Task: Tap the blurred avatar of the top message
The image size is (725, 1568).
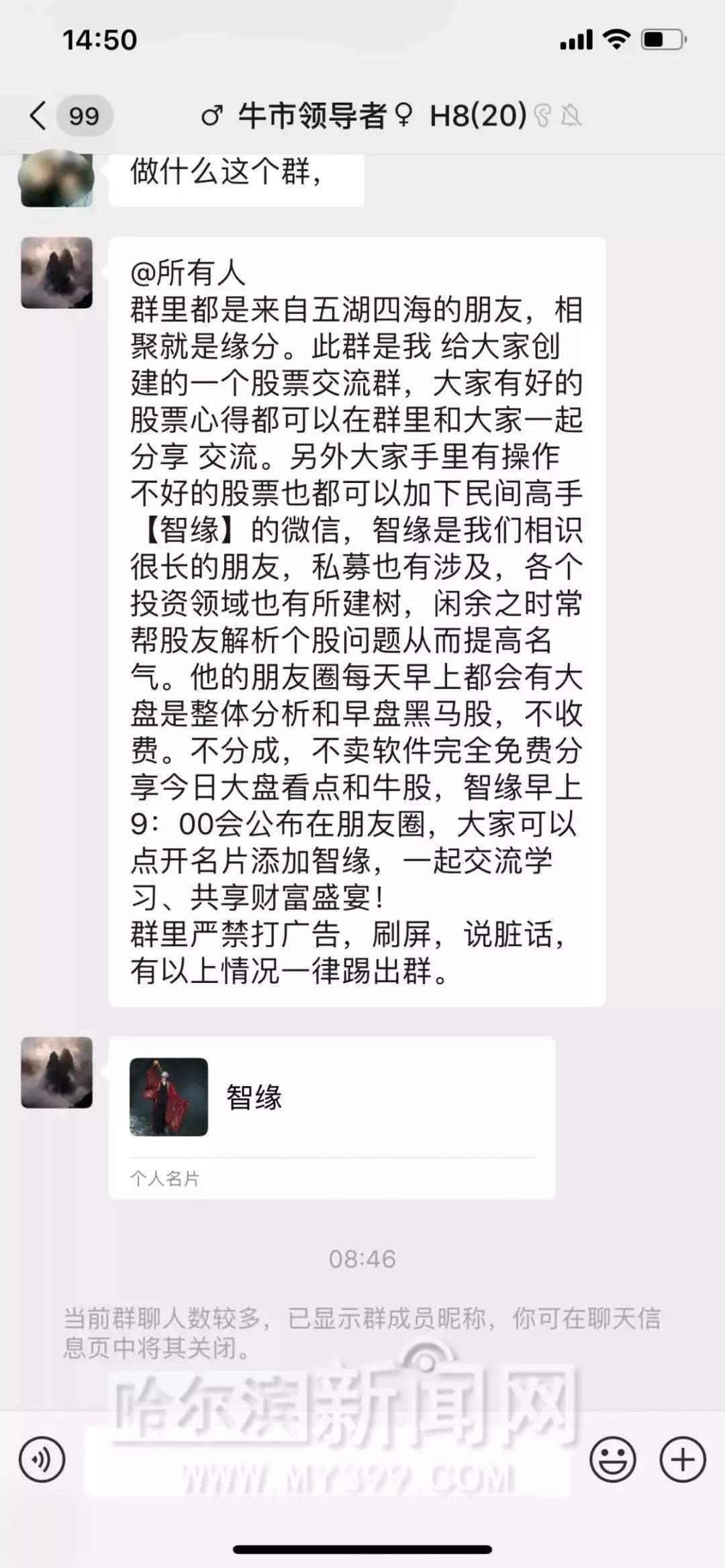Action: point(56,179)
